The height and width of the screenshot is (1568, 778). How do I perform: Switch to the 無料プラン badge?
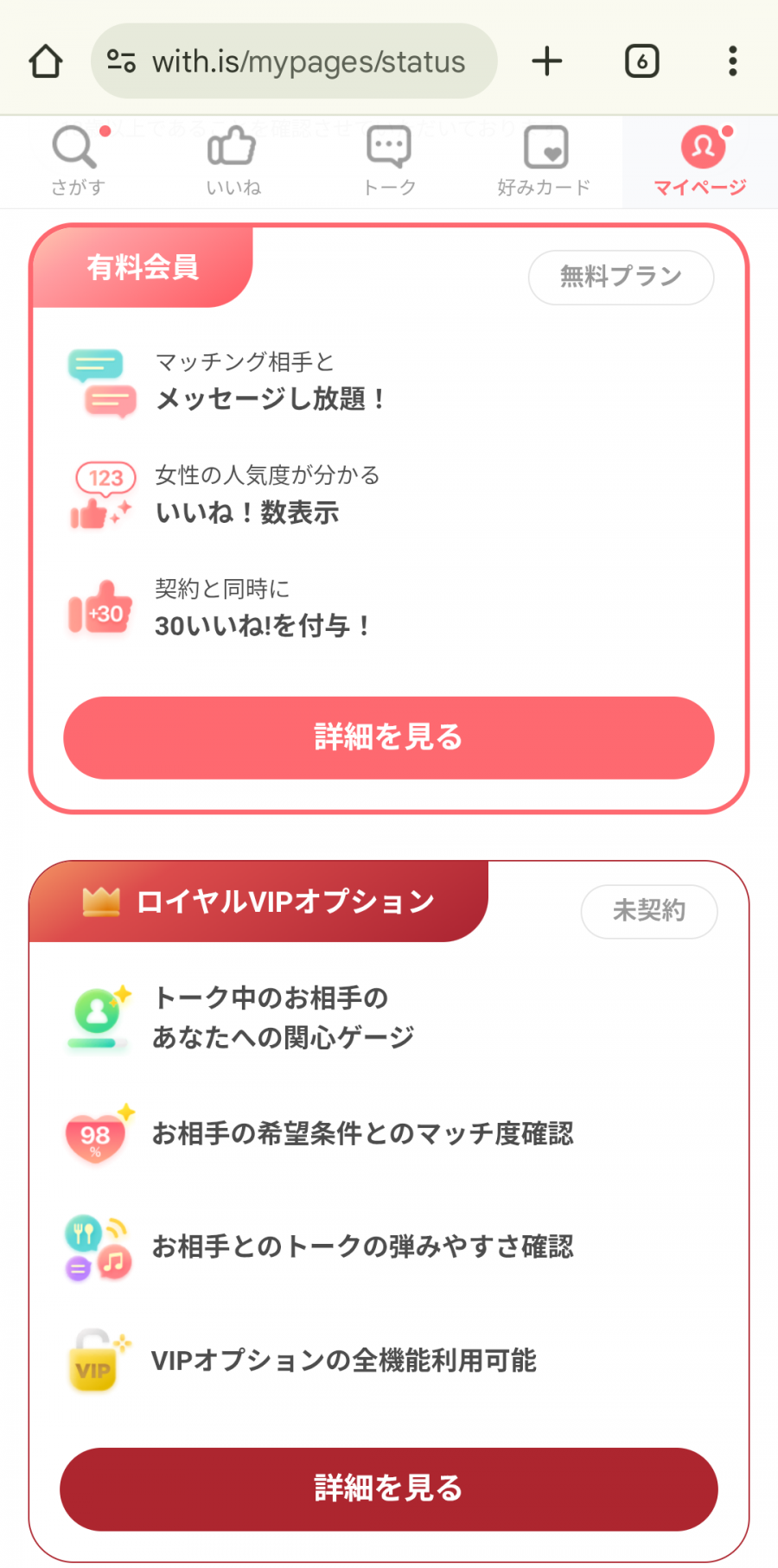point(621,277)
